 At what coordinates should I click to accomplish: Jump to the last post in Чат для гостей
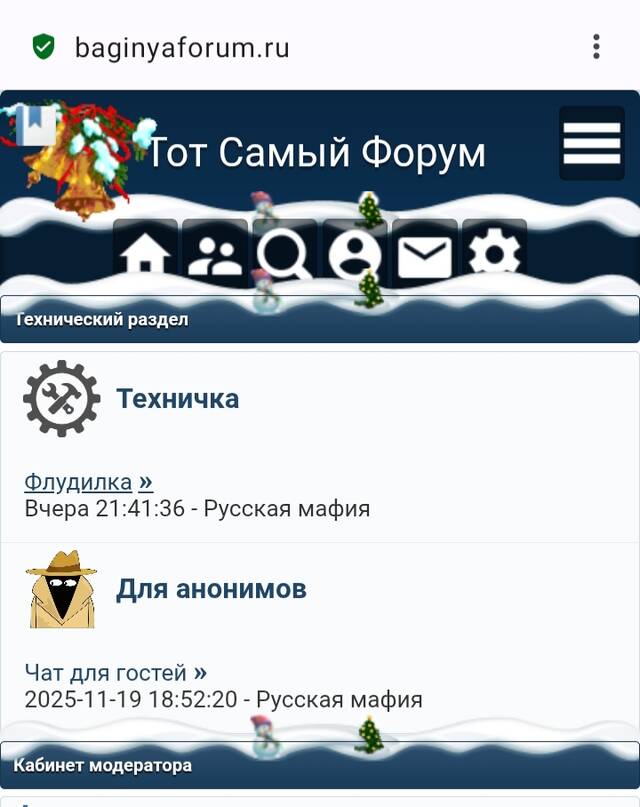pyautogui.click(x=201, y=672)
